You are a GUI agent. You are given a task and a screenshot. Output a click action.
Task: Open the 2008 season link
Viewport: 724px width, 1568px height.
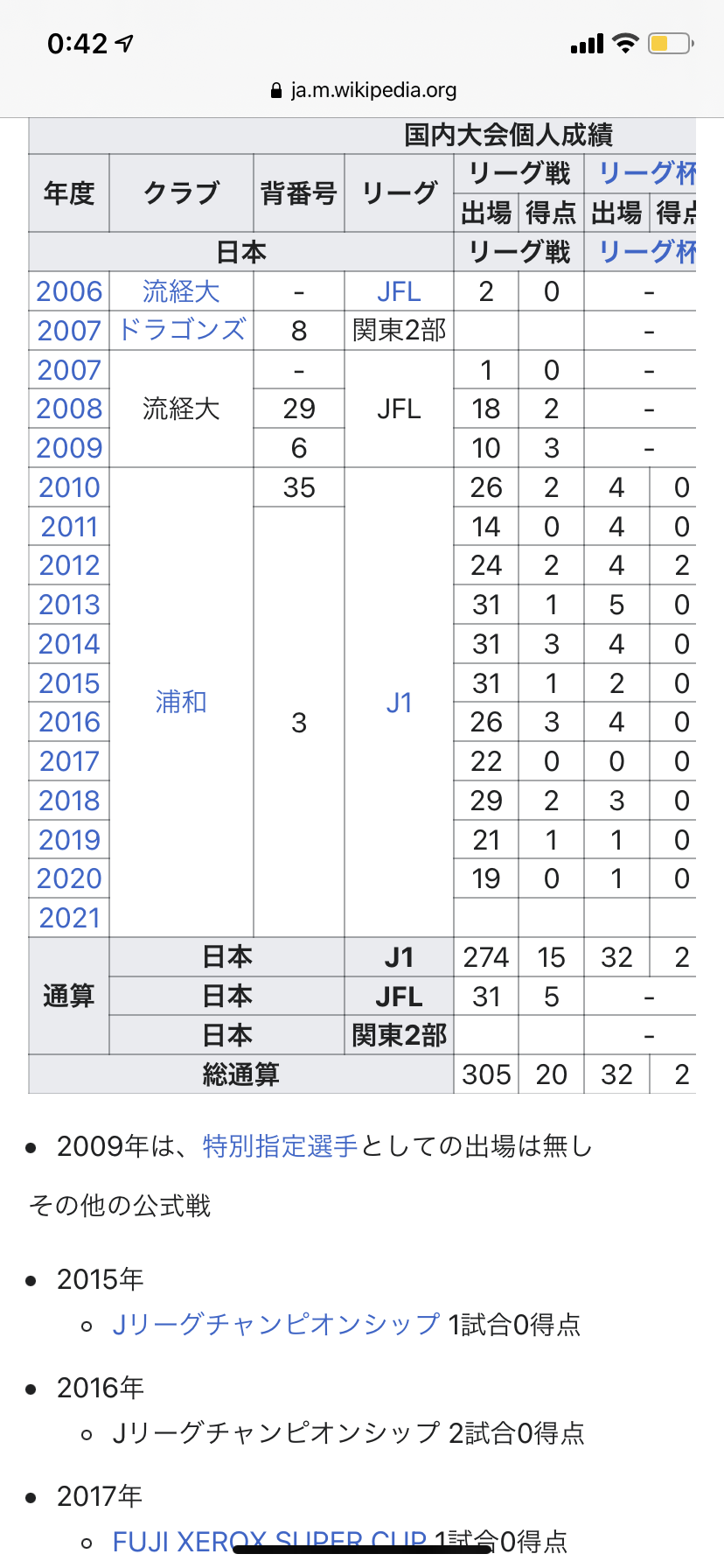[x=69, y=409]
